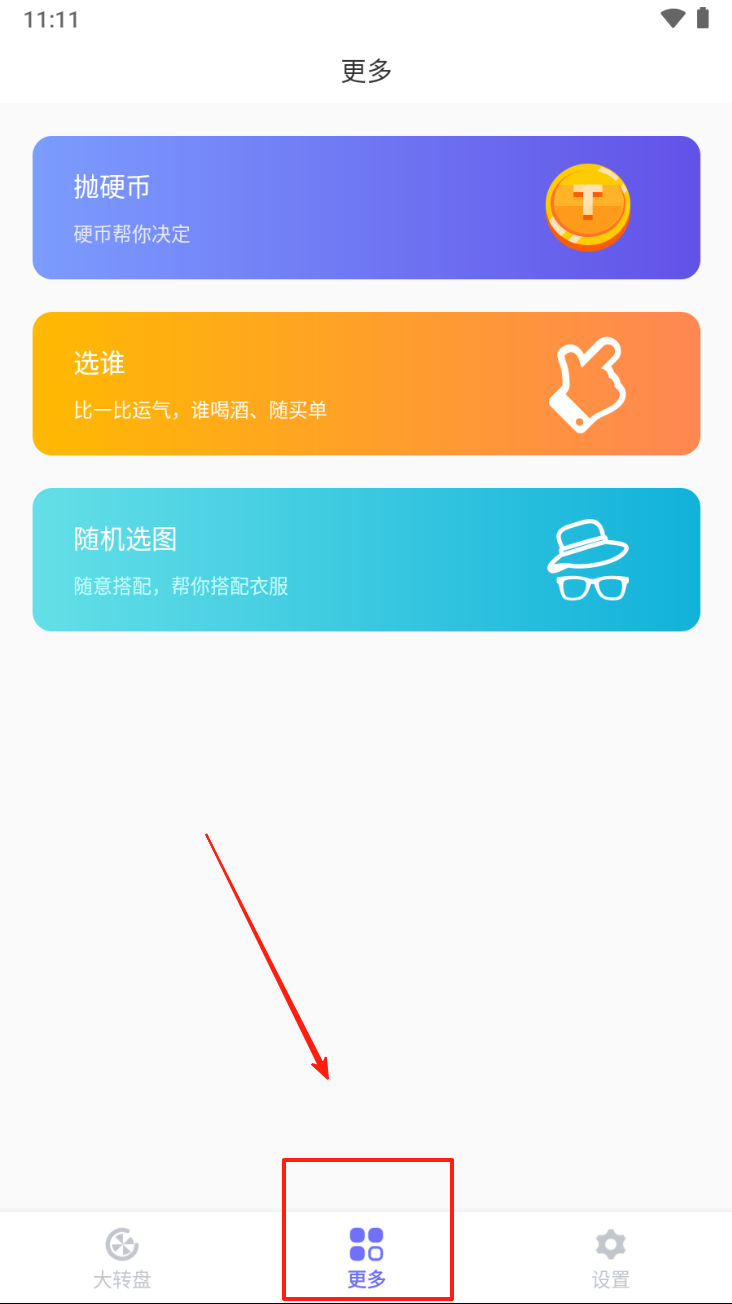Open the 选谁 finger picker card
This screenshot has height=1304, width=732.
click(366, 384)
